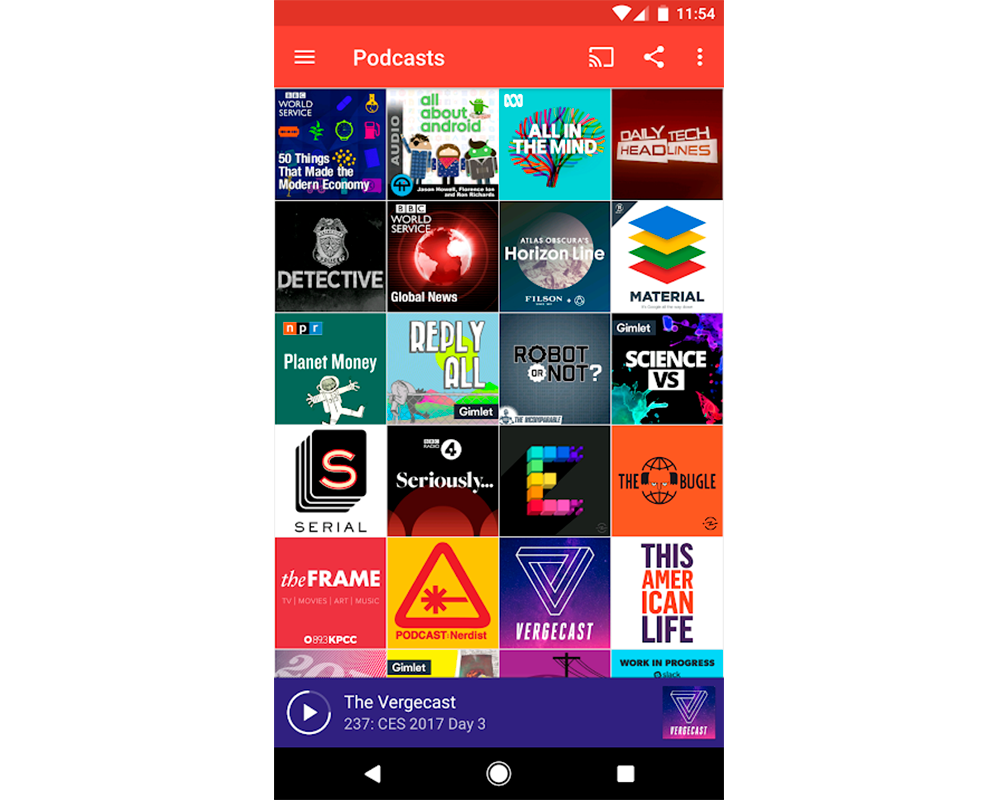The height and width of the screenshot is (800, 1000).
Task: Open Daily Tech Headlines podcast
Action: click(667, 144)
